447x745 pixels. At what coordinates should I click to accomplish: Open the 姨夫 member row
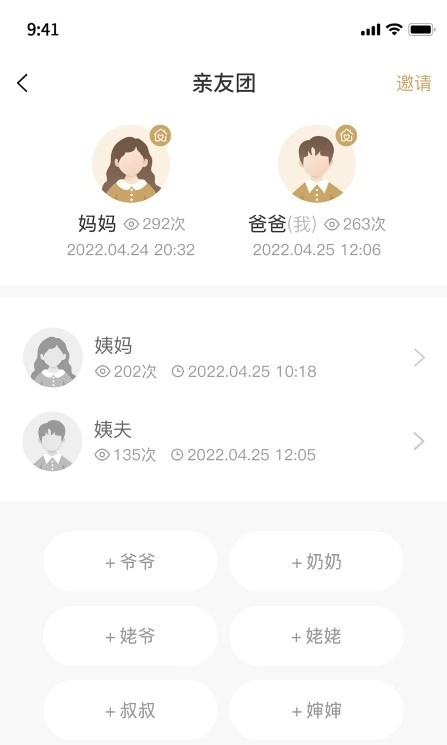point(223,441)
